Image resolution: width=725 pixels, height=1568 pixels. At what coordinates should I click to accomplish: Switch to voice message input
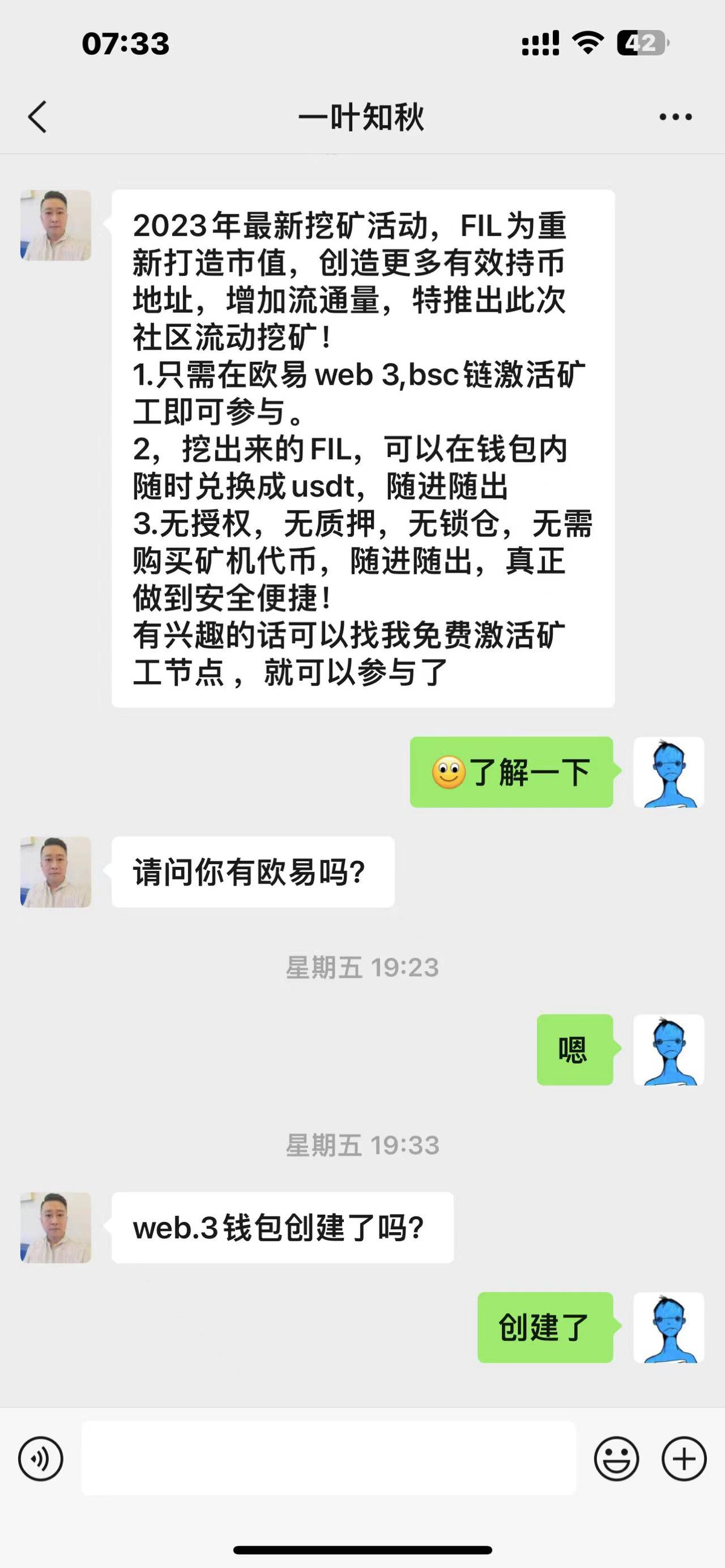point(41,1459)
